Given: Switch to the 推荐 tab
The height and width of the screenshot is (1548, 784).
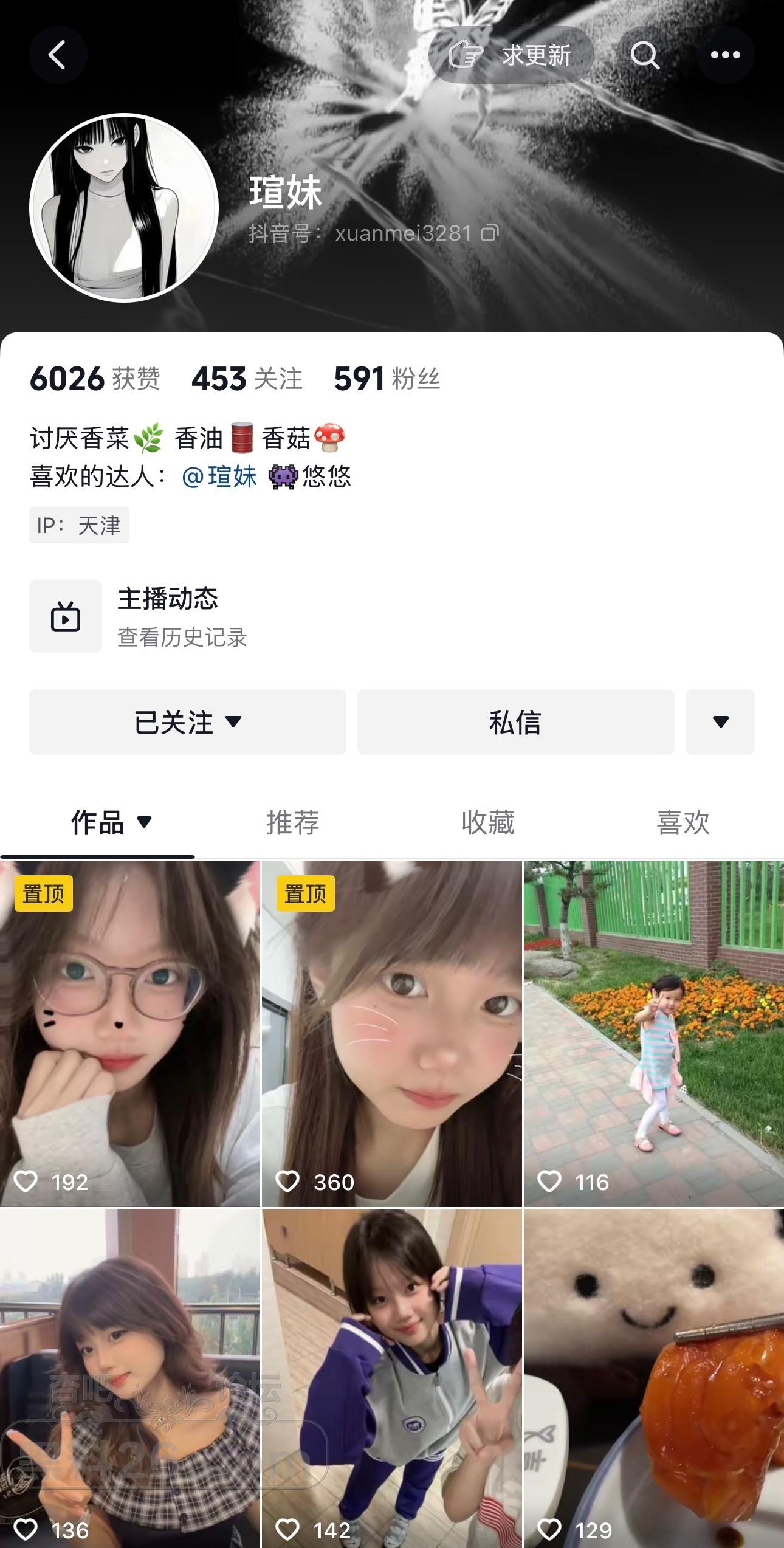Looking at the screenshot, I should click(292, 822).
